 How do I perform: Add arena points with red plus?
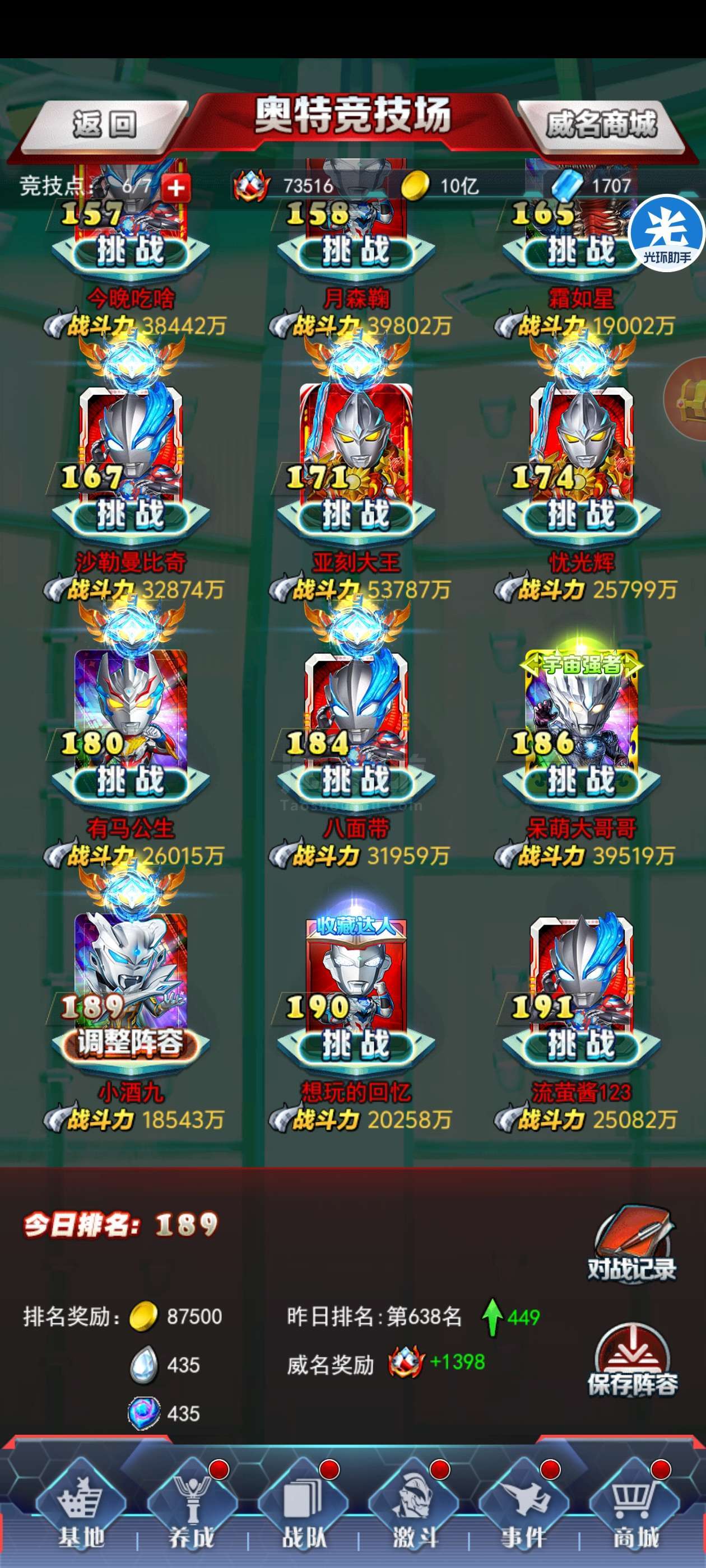(x=175, y=188)
